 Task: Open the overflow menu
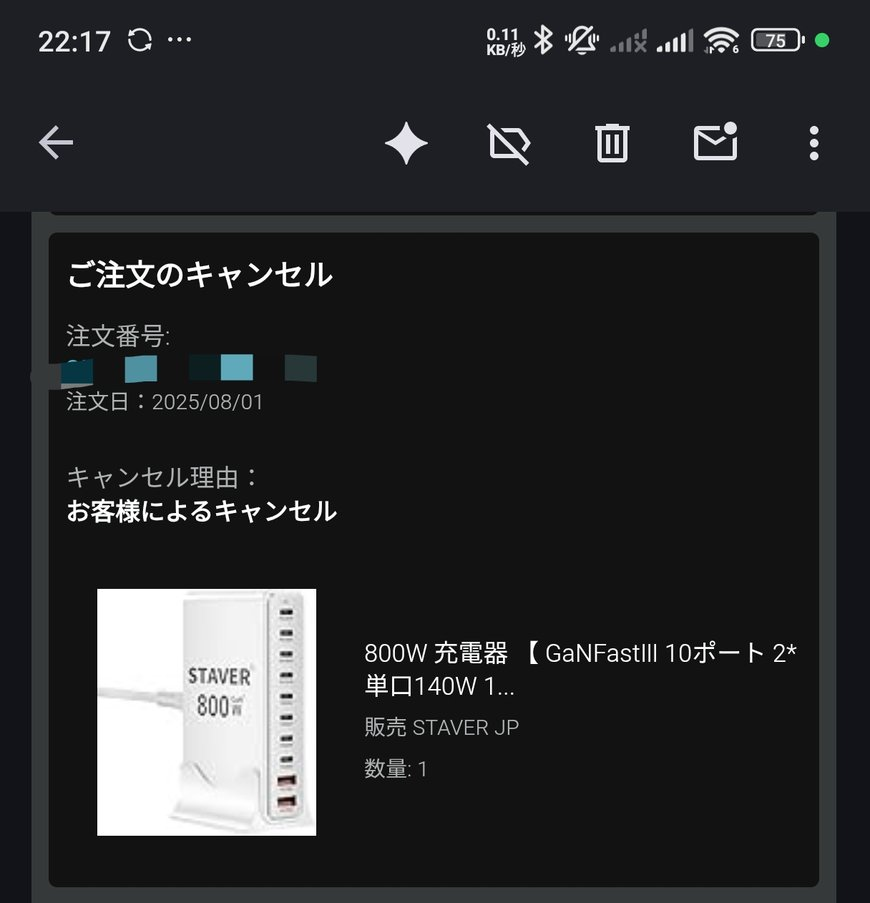coord(814,144)
